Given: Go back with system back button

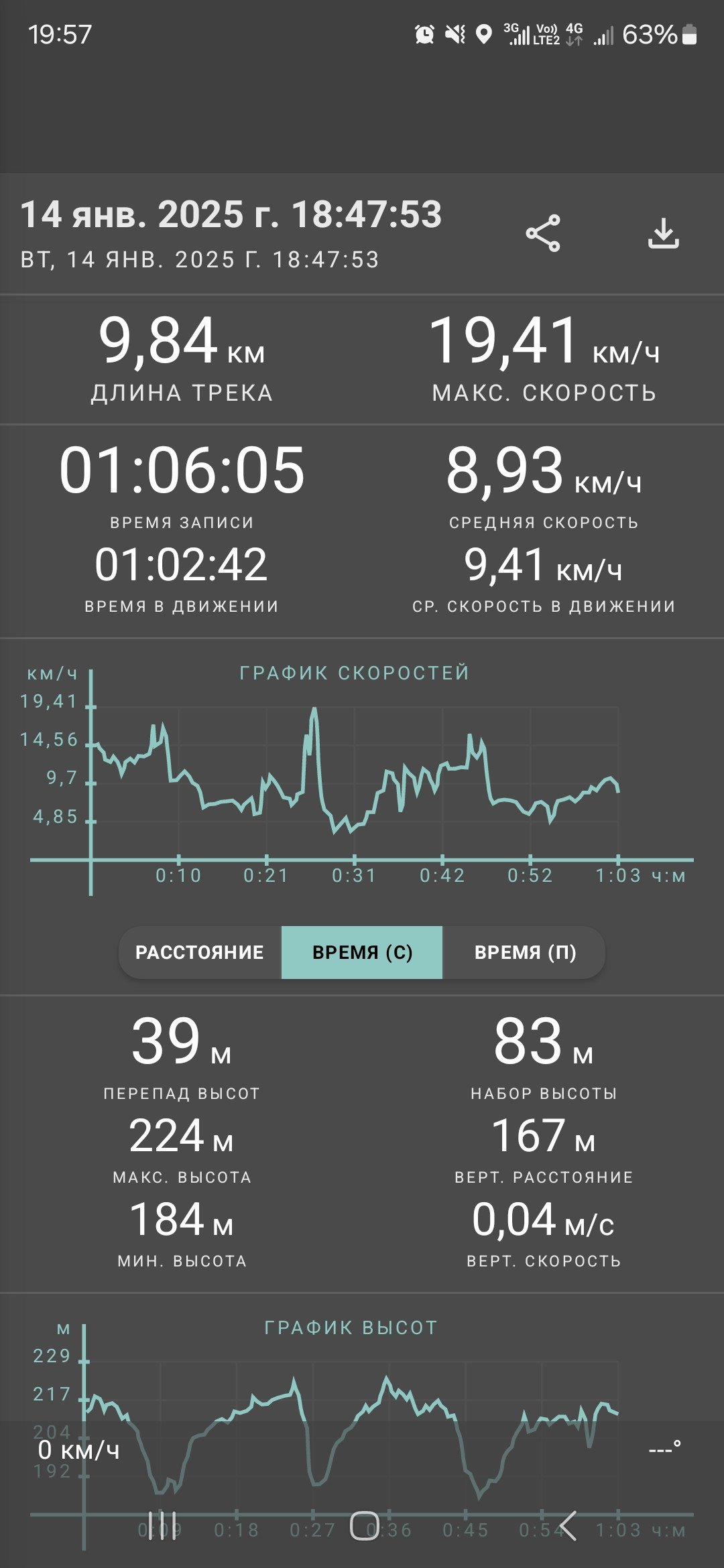Looking at the screenshot, I should click(x=567, y=1526).
